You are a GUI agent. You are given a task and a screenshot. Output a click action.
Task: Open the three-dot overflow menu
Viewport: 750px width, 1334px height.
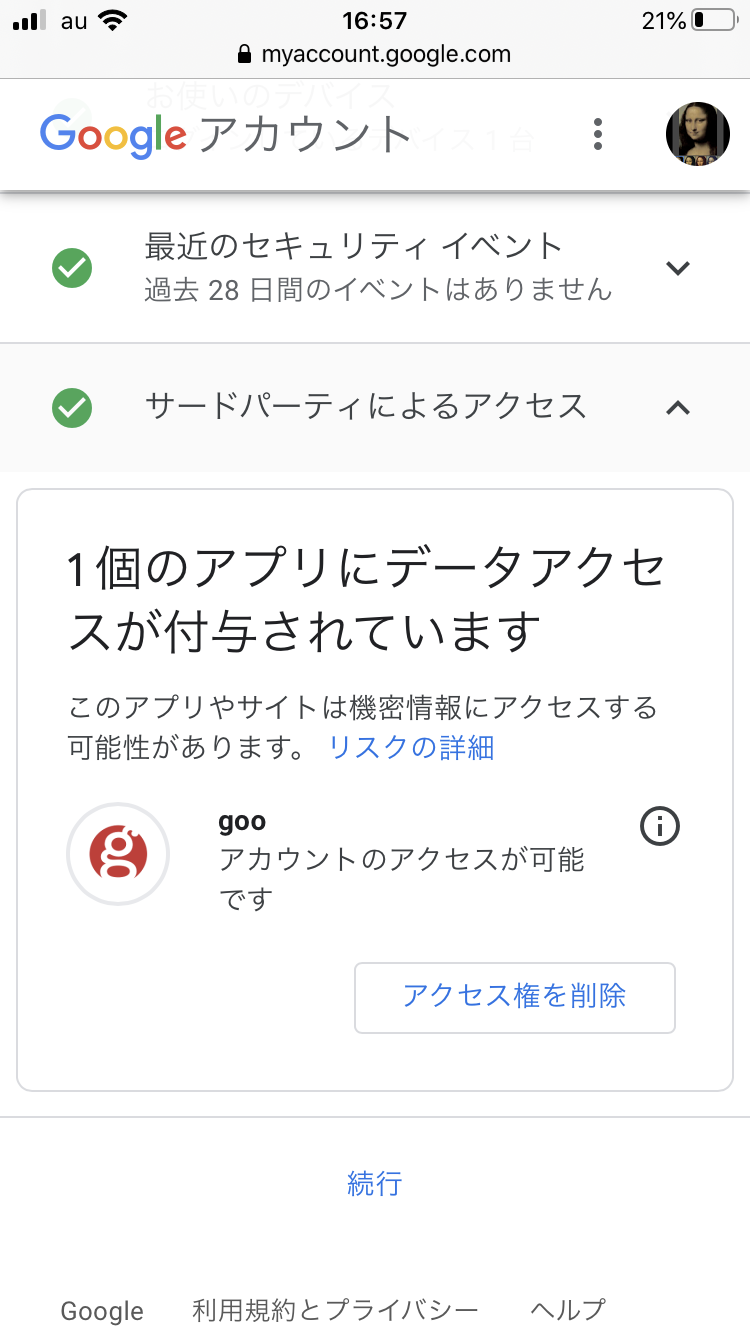click(x=597, y=134)
